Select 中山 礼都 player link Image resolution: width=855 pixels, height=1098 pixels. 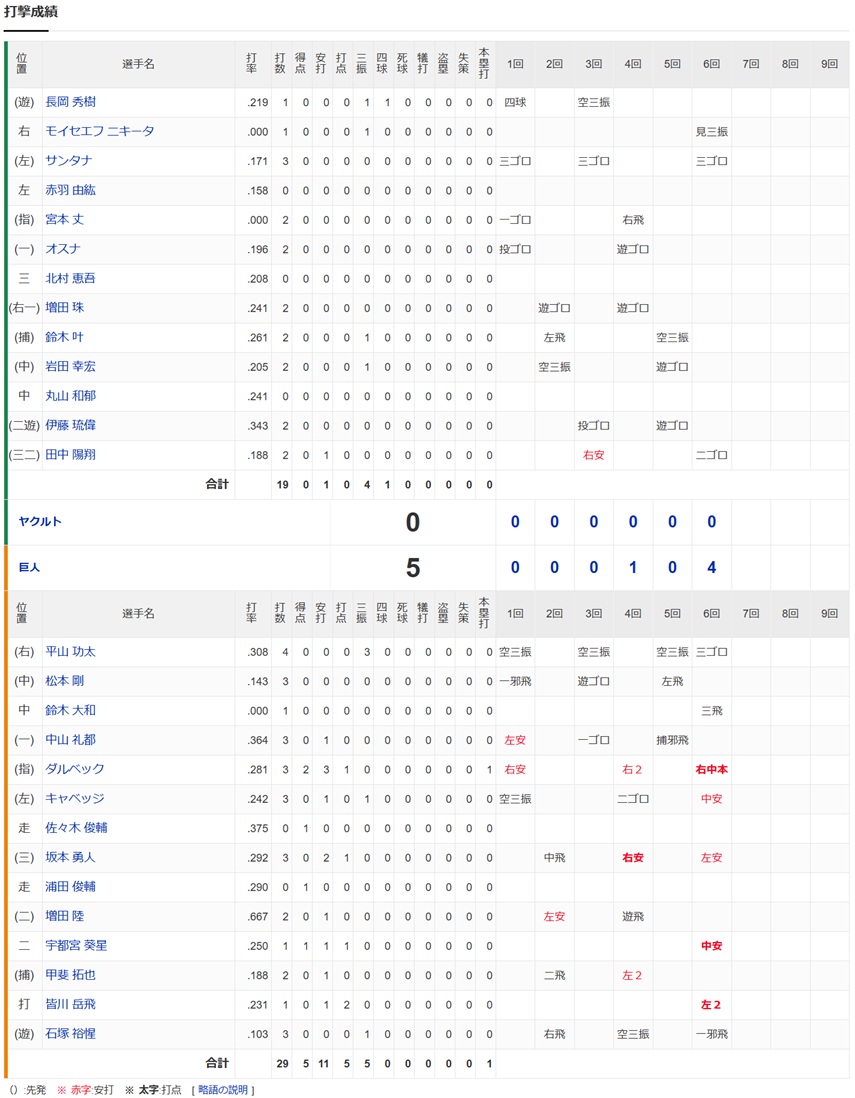pos(70,740)
